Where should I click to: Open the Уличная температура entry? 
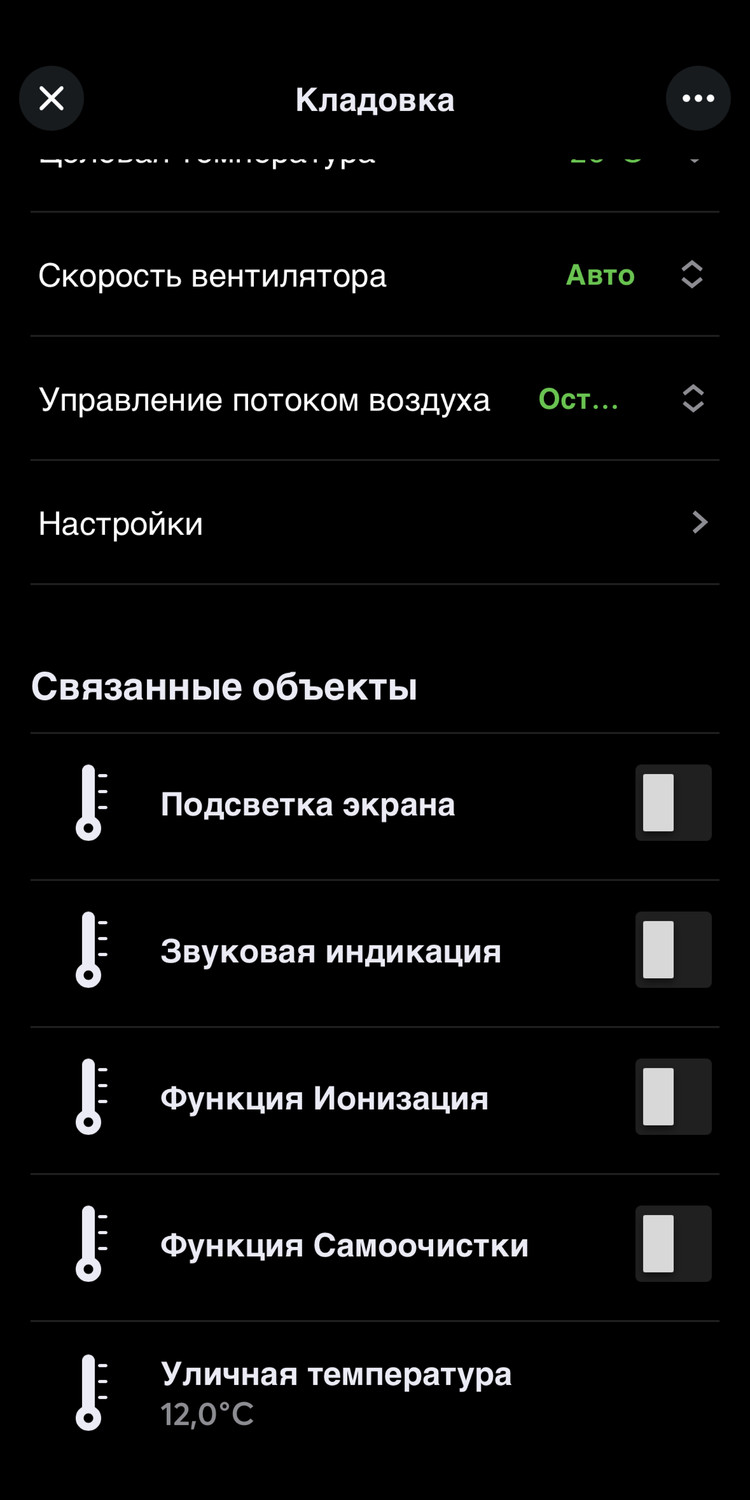(336, 1392)
